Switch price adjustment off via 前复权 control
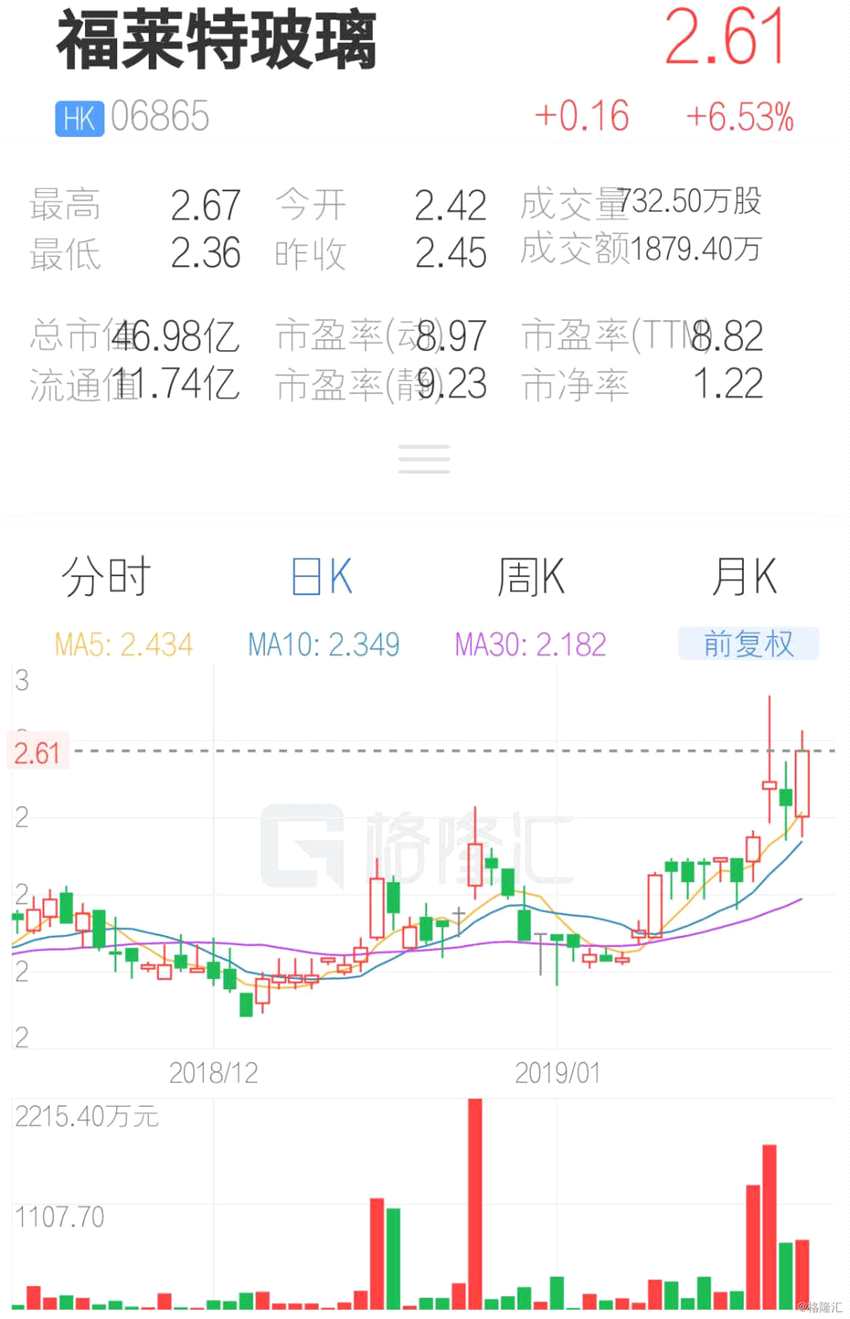850x1319 pixels. click(x=749, y=644)
